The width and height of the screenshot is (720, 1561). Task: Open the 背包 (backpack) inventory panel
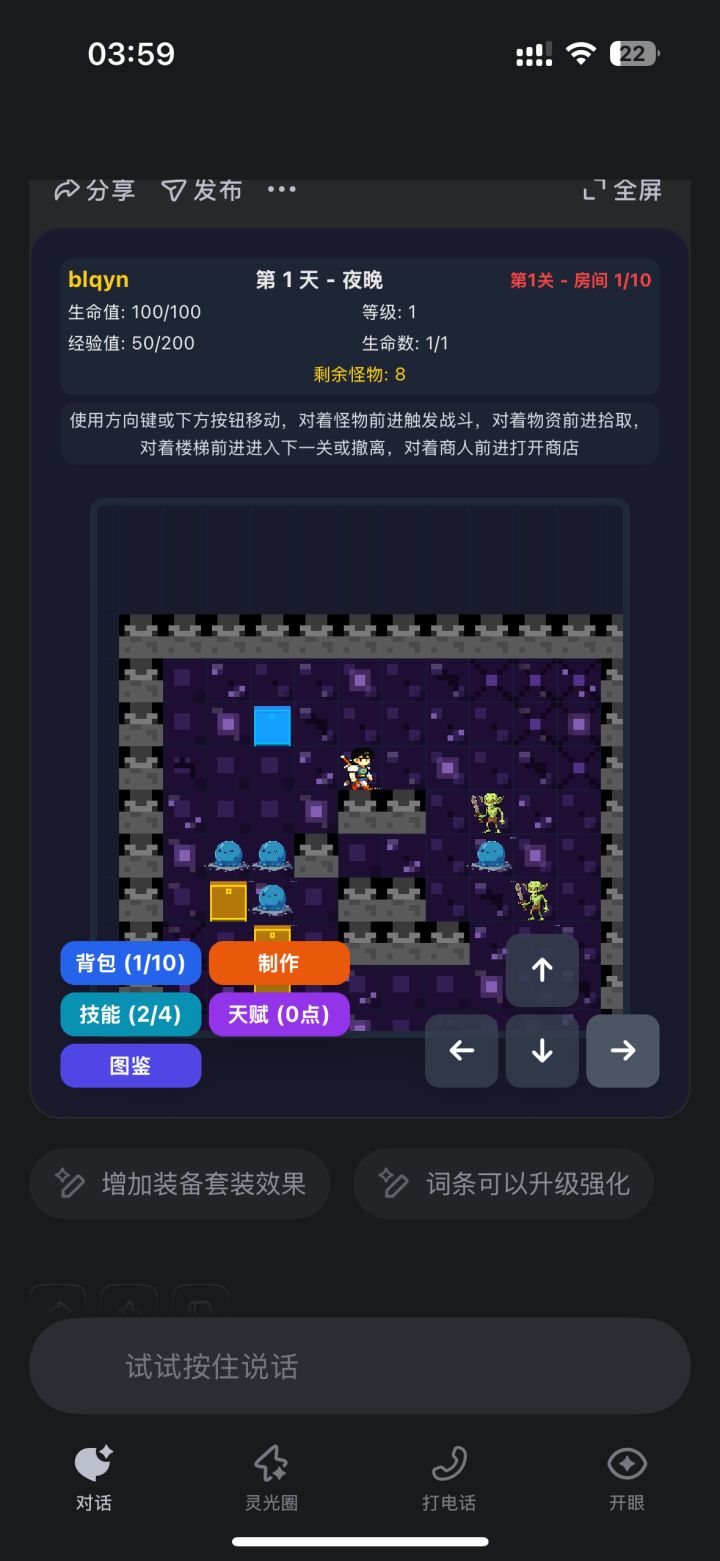[x=130, y=963]
